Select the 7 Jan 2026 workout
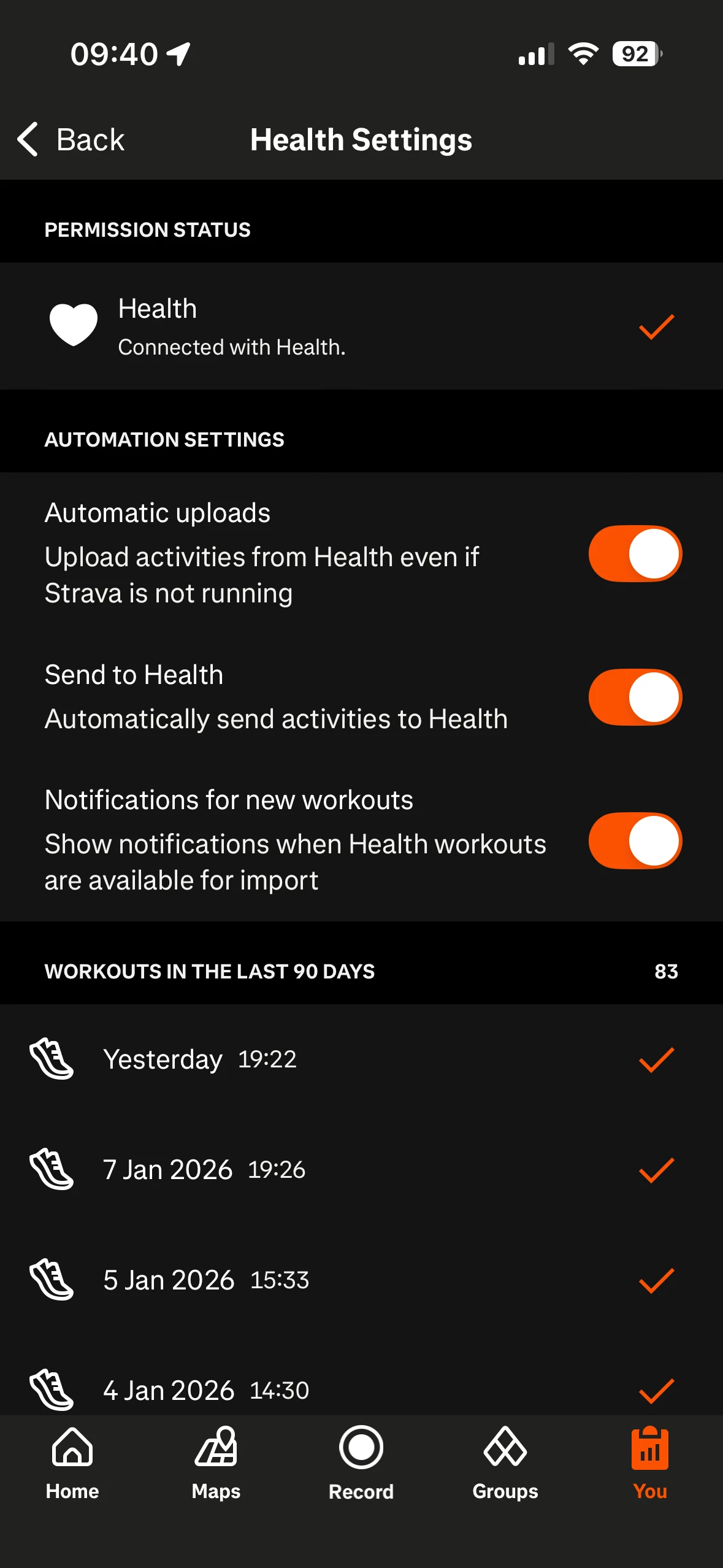Viewport: 723px width, 1568px height. pyautogui.click(x=361, y=1170)
